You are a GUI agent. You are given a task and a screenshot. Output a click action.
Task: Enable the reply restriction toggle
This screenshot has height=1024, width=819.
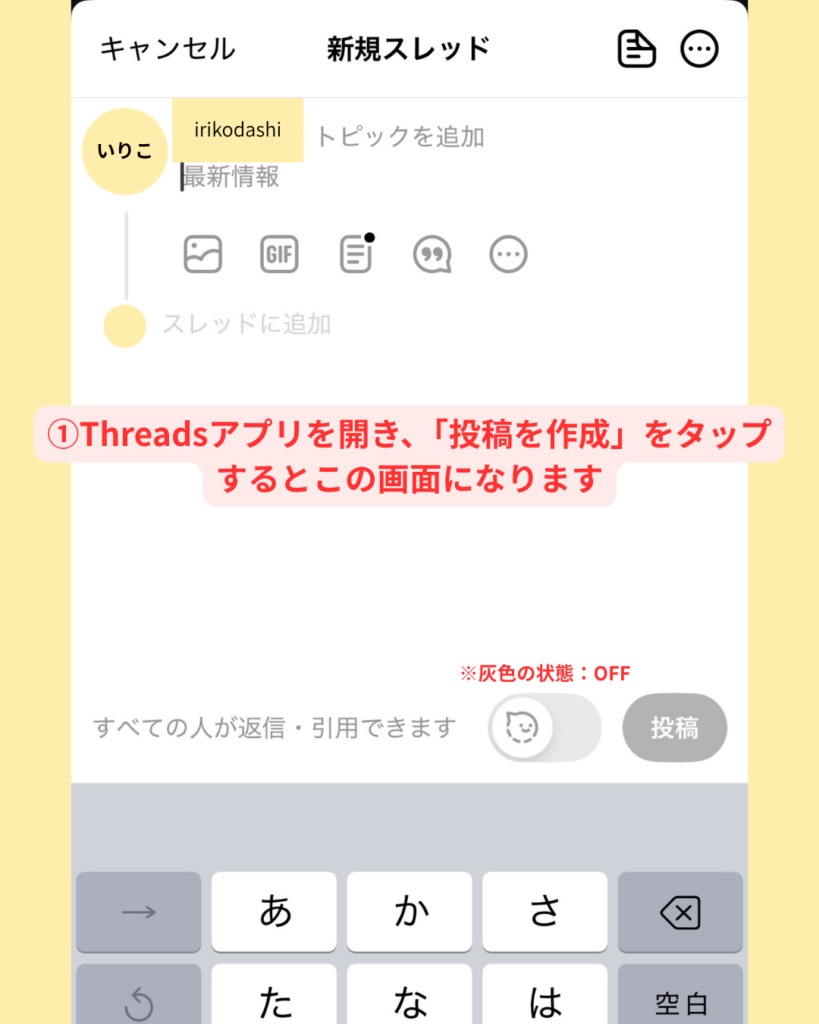(545, 728)
